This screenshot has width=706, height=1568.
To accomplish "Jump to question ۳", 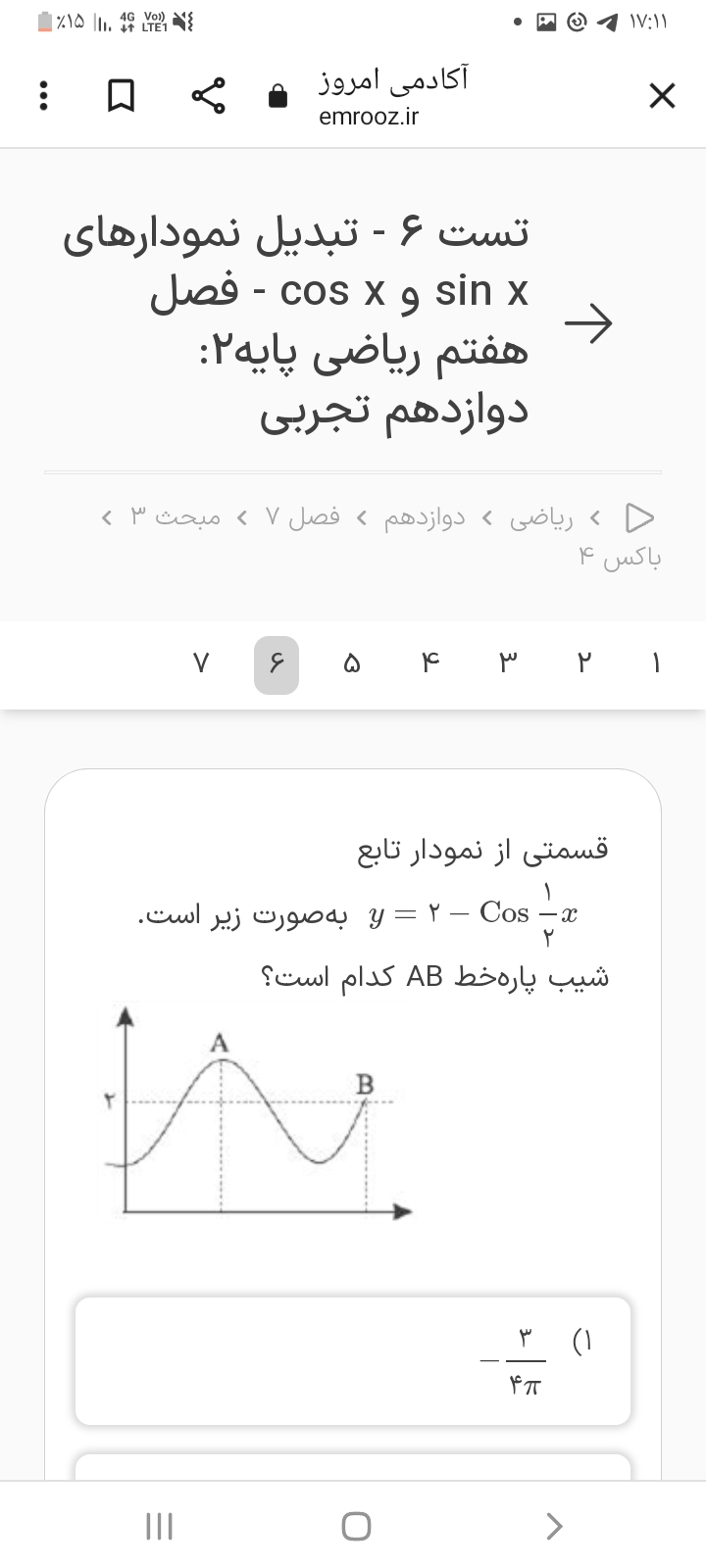I will pos(507,663).
